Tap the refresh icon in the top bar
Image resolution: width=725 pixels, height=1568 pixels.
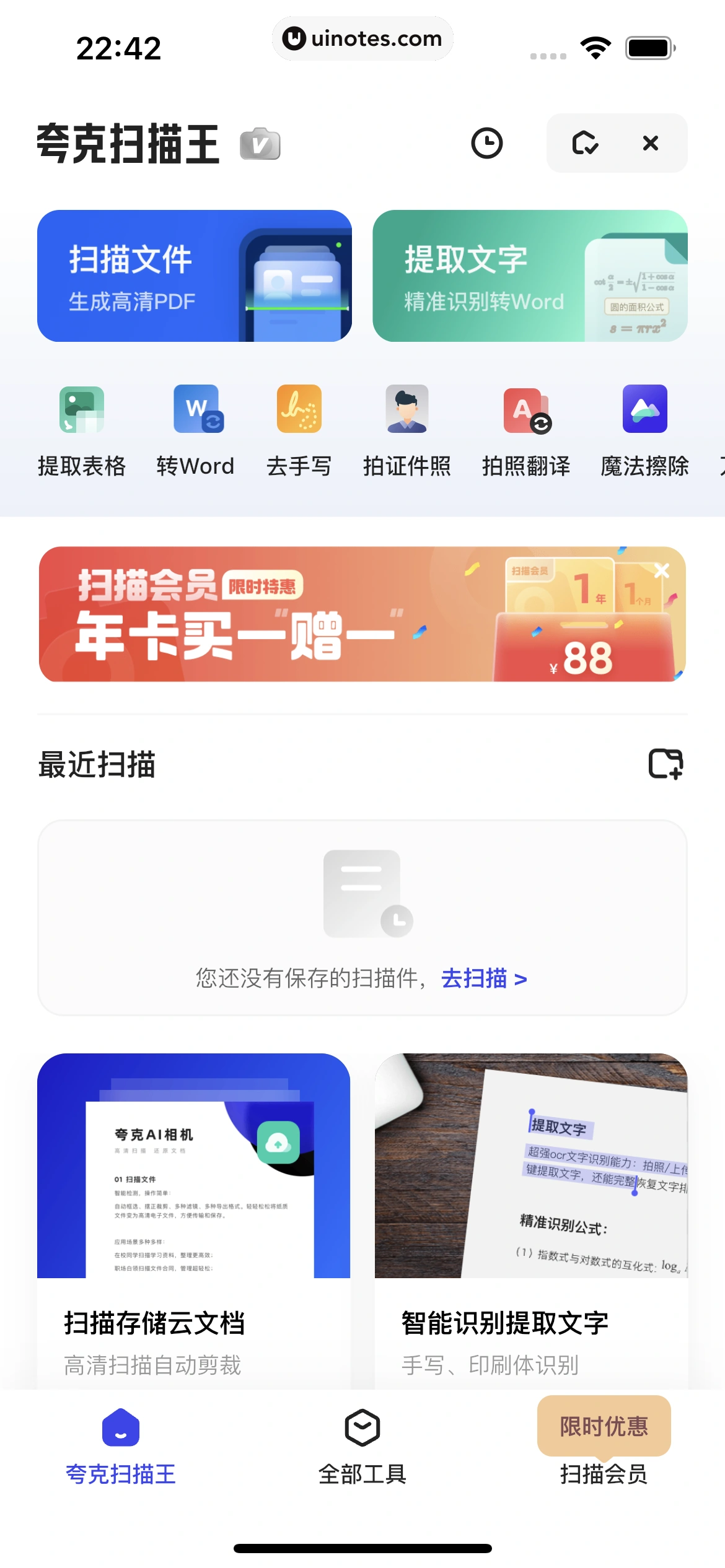pos(585,143)
